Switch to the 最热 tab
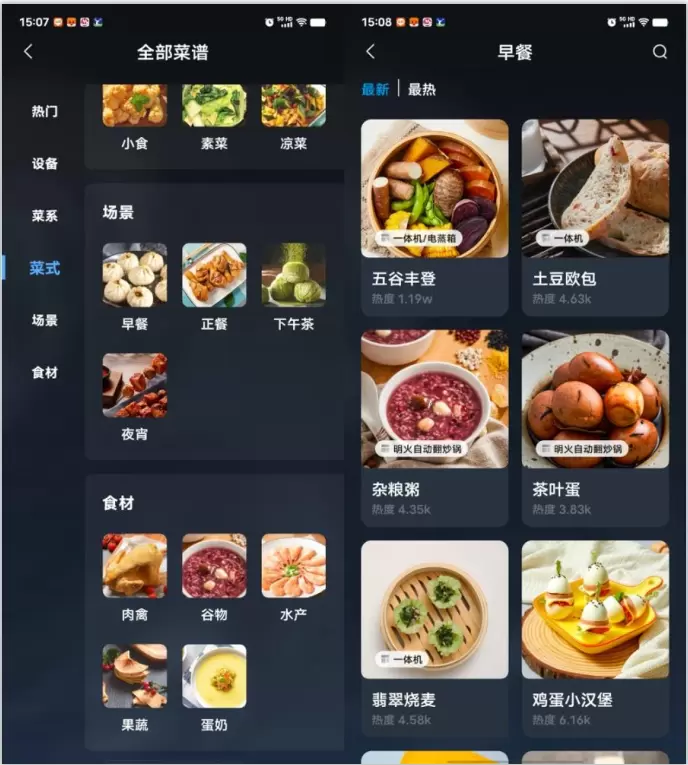 point(422,89)
